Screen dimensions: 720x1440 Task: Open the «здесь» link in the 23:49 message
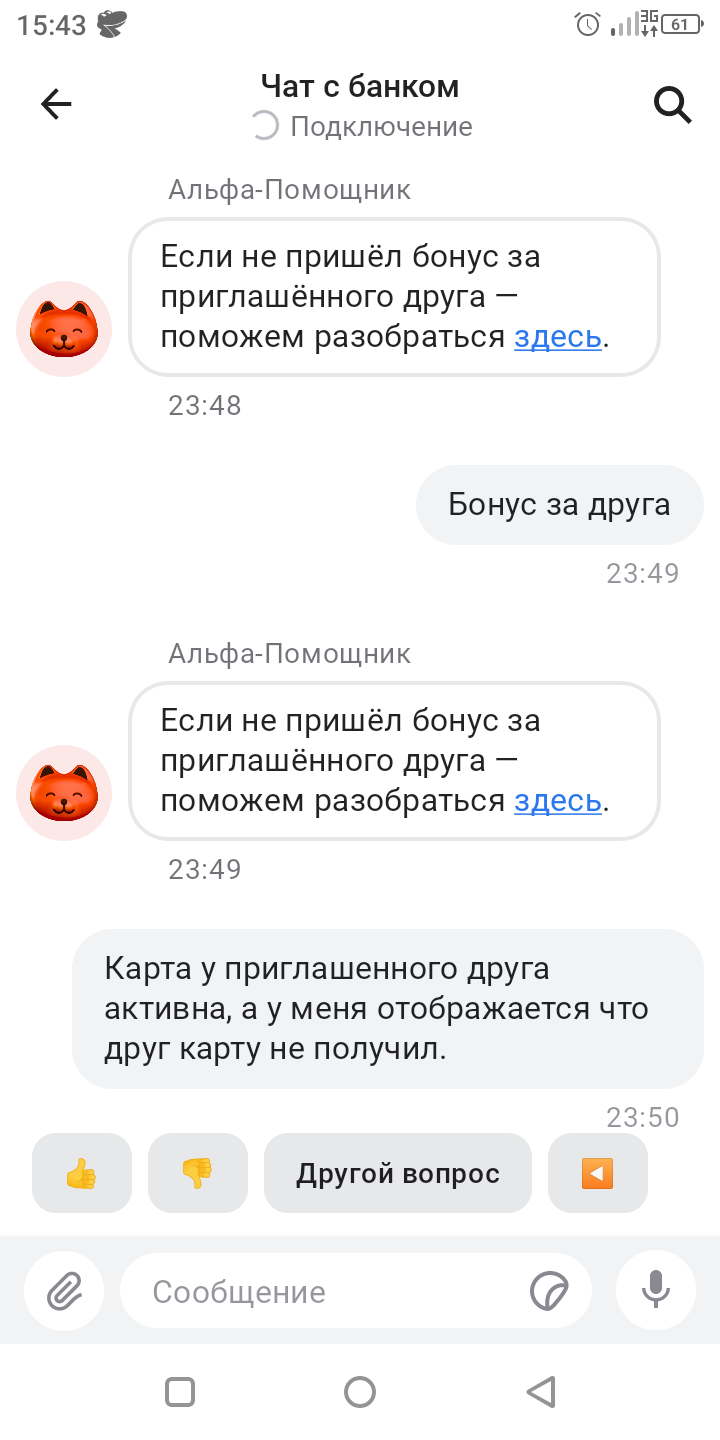tap(558, 801)
